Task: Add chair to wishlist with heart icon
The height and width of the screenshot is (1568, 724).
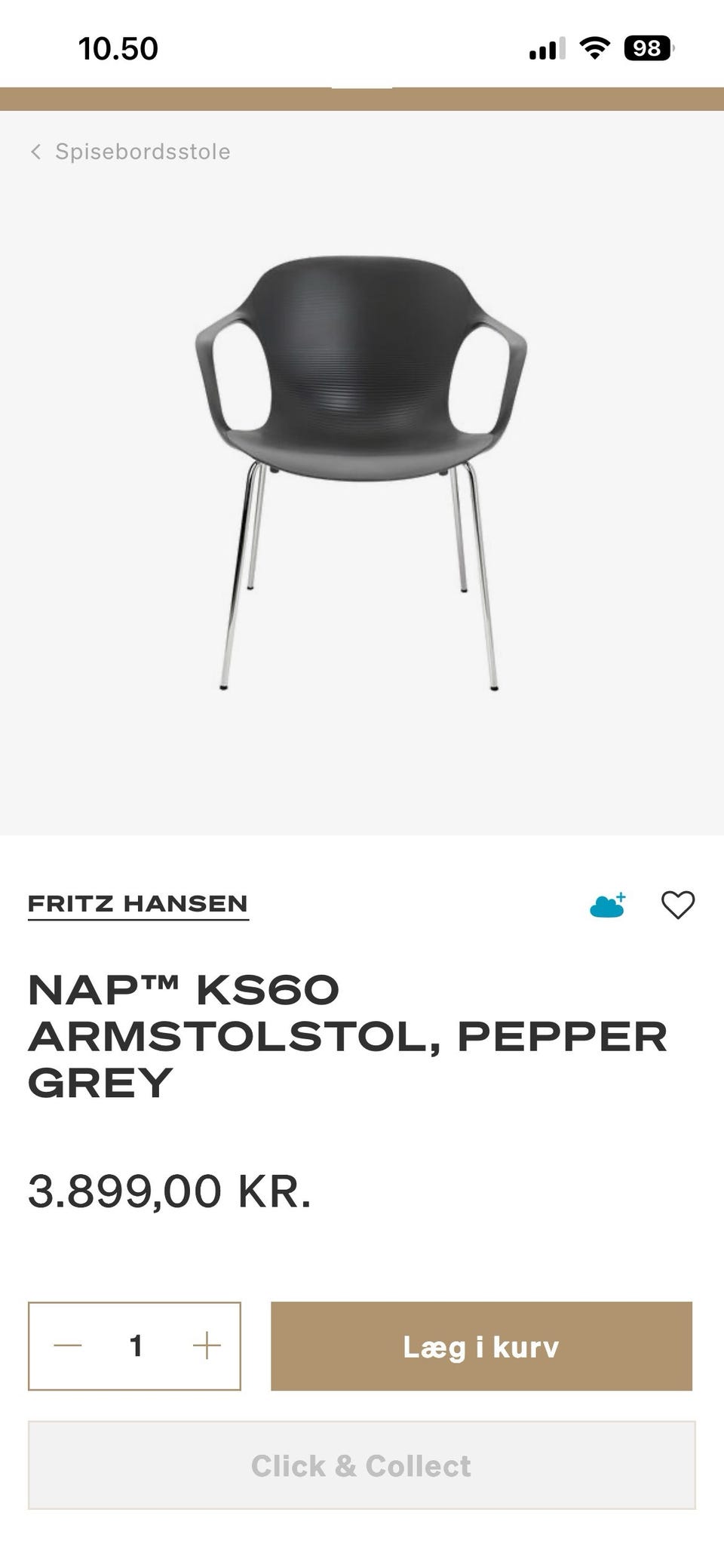Action: [677, 905]
